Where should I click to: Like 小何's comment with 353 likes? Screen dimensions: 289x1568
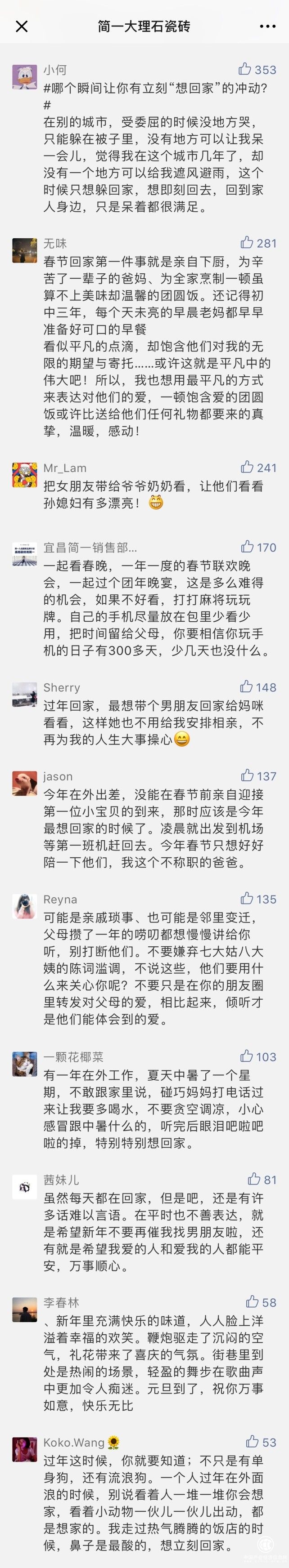click(x=245, y=69)
